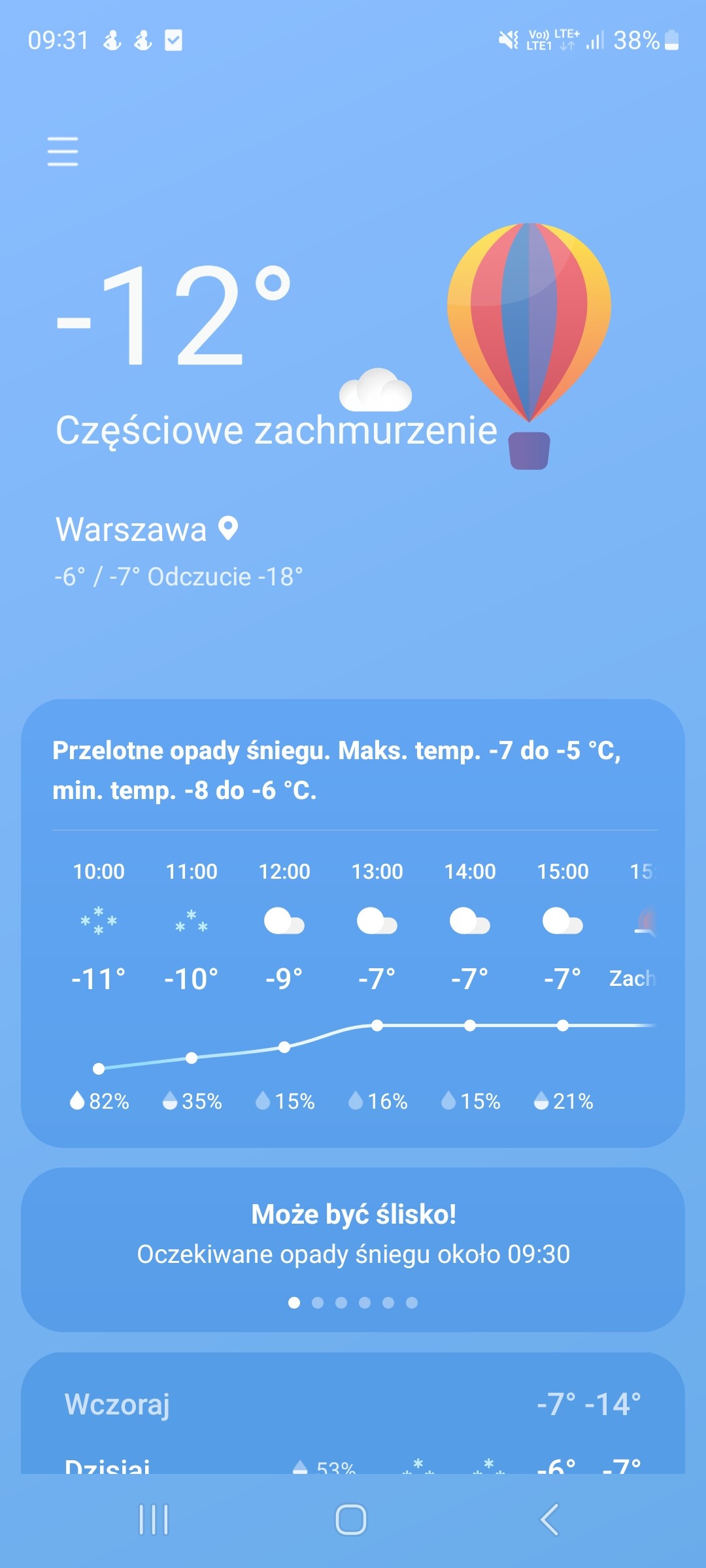This screenshot has height=1568, width=706.
Task: Open the hamburger menu drawer
Action: (x=63, y=152)
